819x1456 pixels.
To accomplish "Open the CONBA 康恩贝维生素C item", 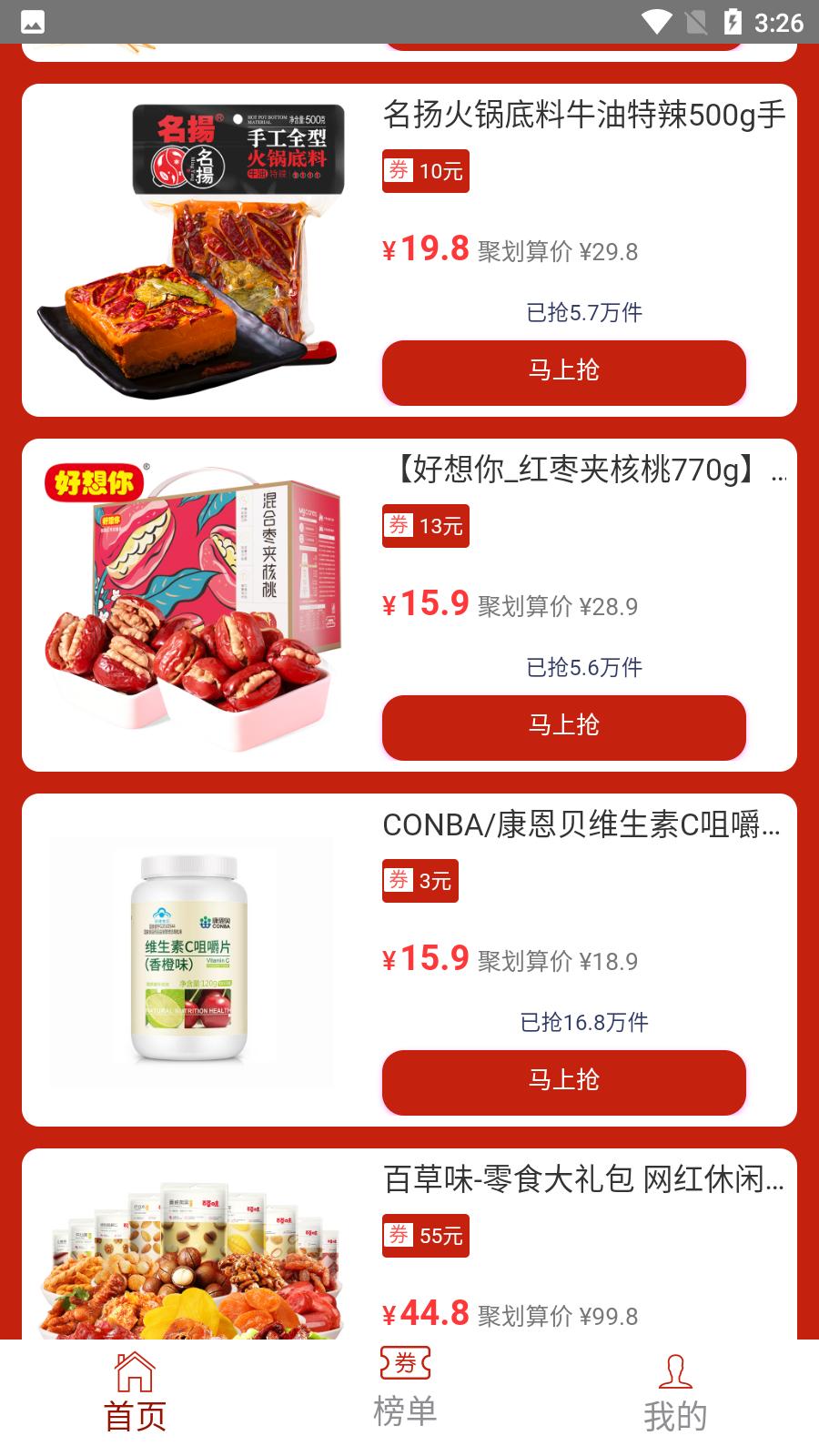I will (x=581, y=825).
